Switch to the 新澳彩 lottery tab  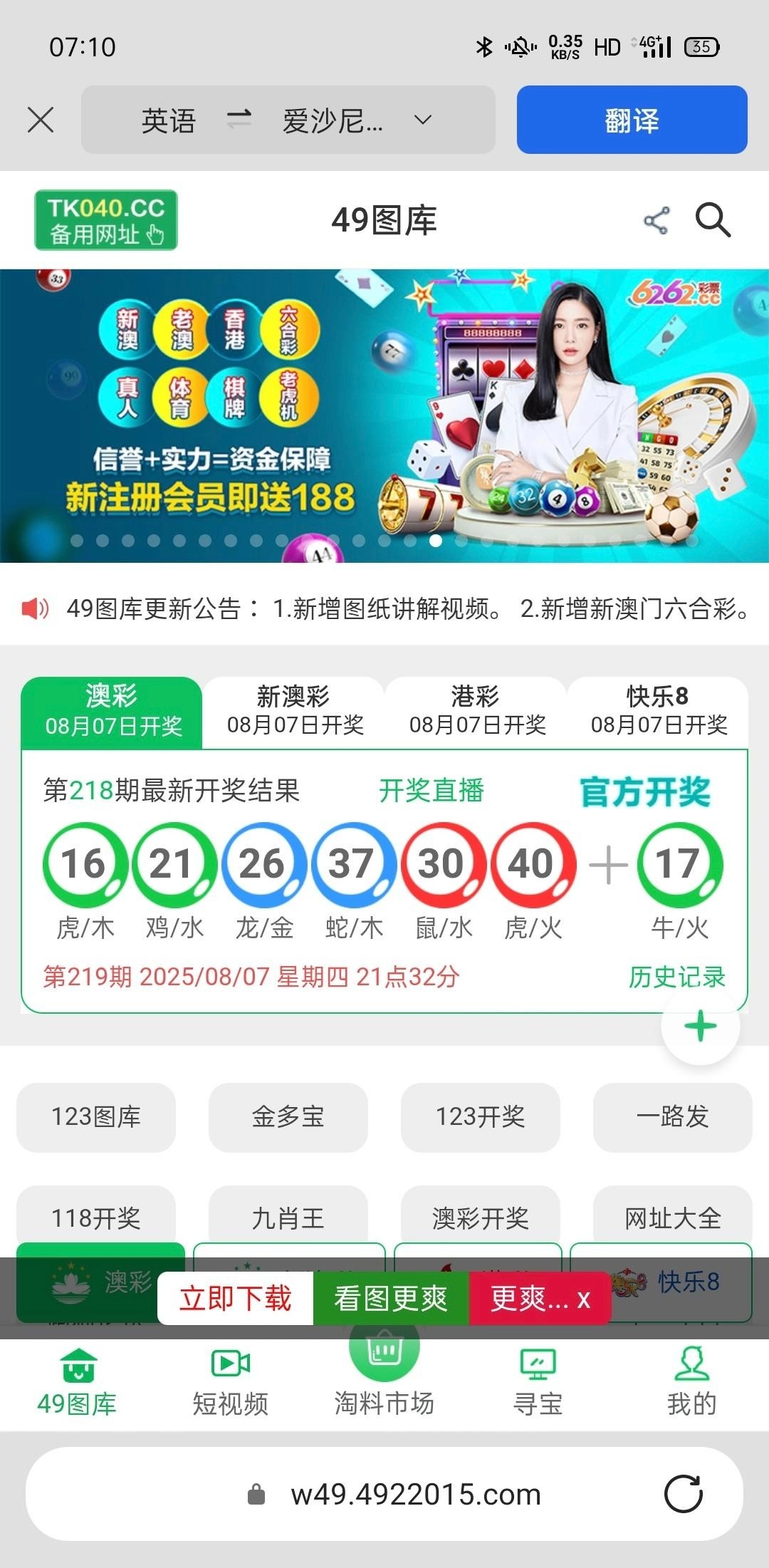tap(294, 710)
